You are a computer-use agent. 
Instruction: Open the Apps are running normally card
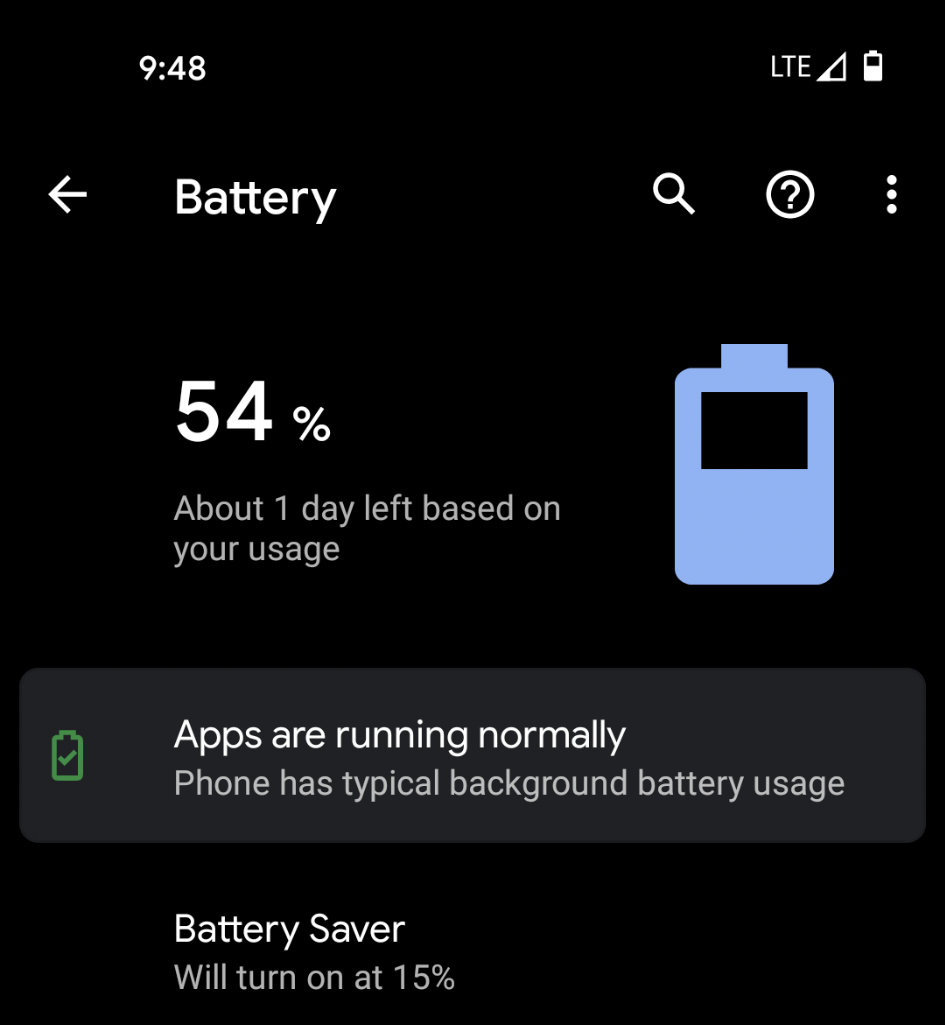[x=472, y=756]
